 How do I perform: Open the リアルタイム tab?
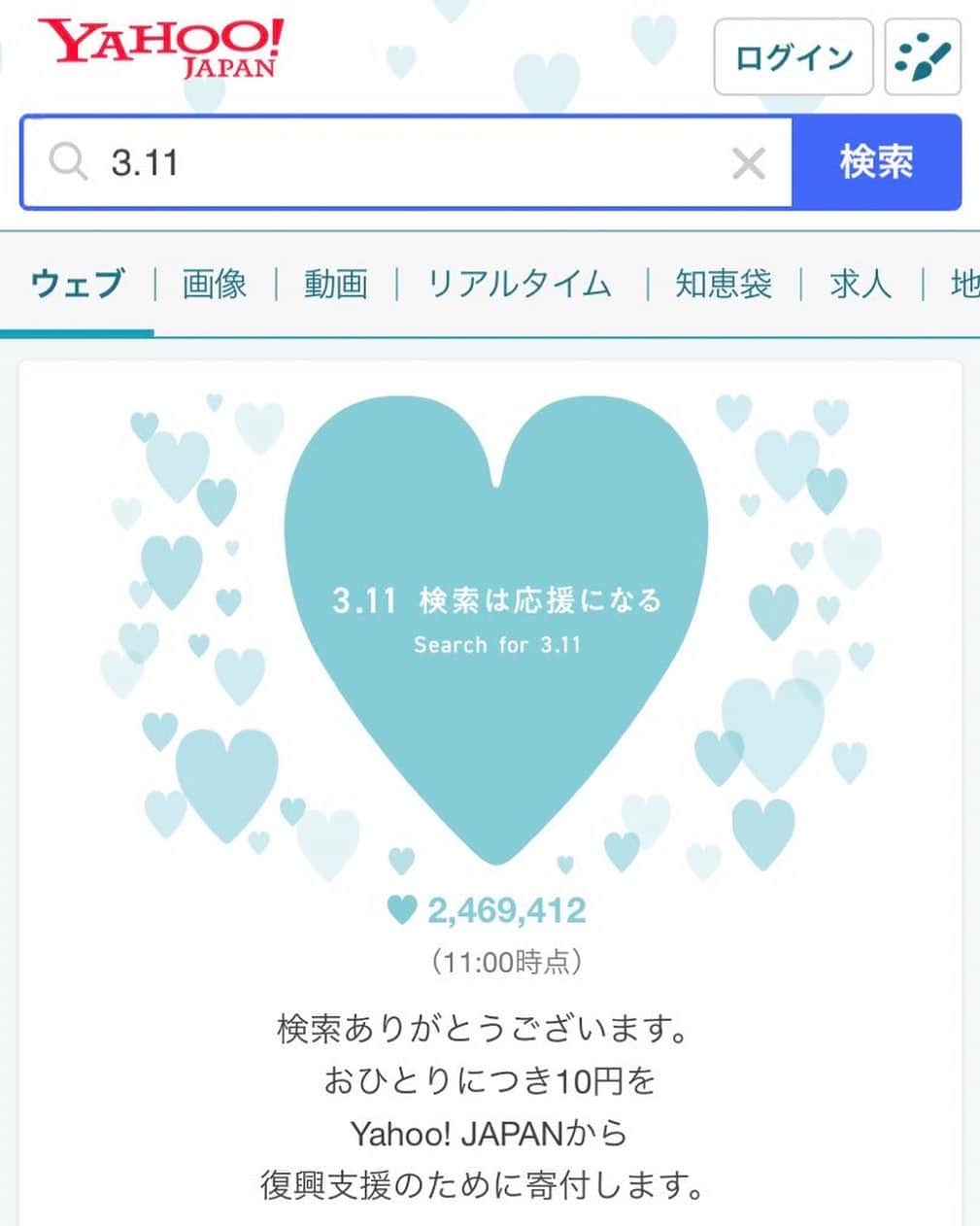tap(519, 285)
